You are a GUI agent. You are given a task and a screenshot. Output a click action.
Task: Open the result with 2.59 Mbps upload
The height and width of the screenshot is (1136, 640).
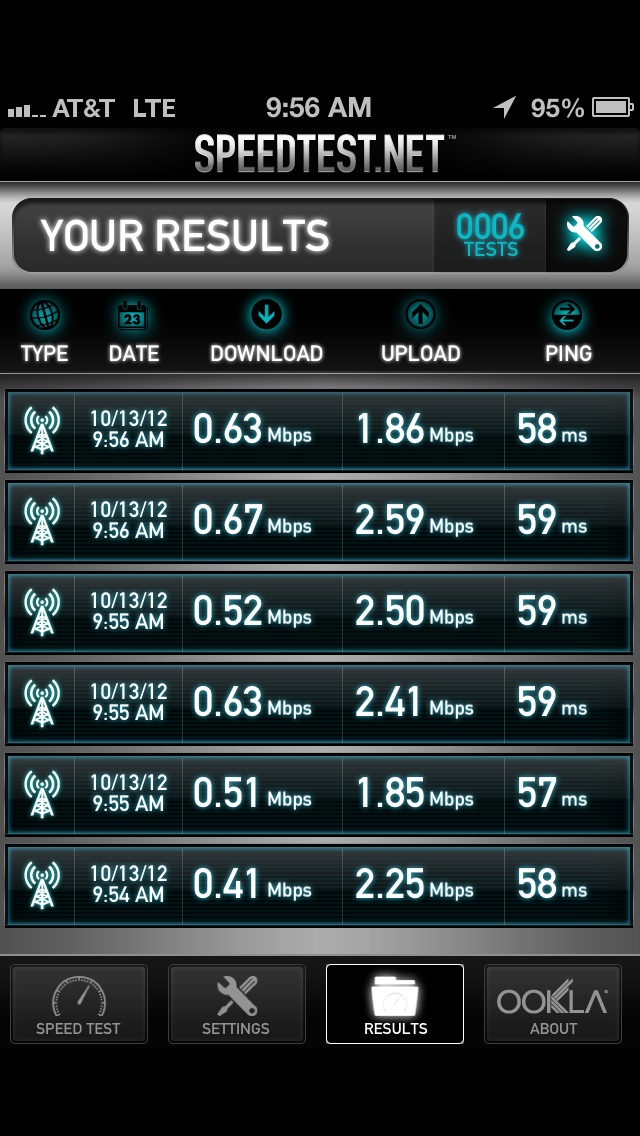point(319,522)
